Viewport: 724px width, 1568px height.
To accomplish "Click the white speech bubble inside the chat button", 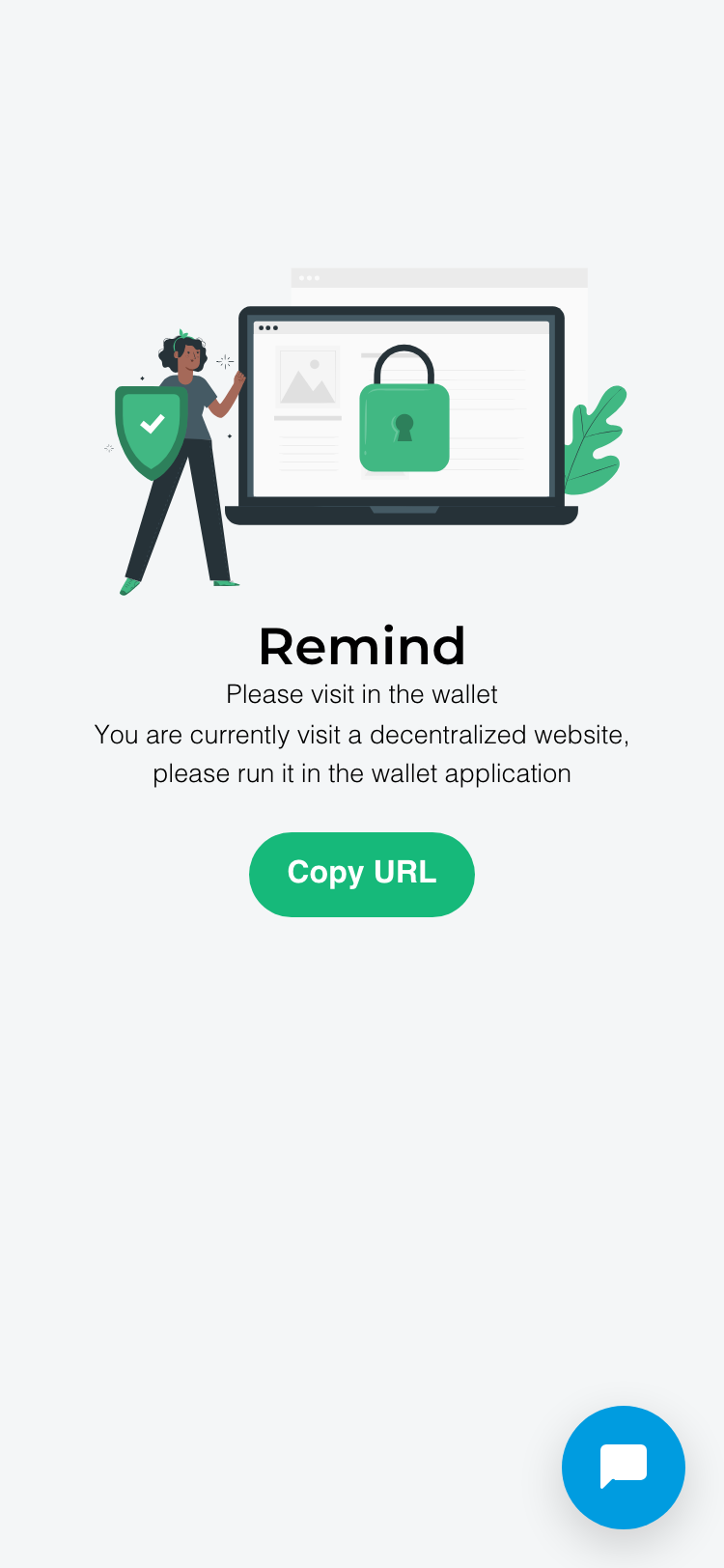I will pos(623,1464).
